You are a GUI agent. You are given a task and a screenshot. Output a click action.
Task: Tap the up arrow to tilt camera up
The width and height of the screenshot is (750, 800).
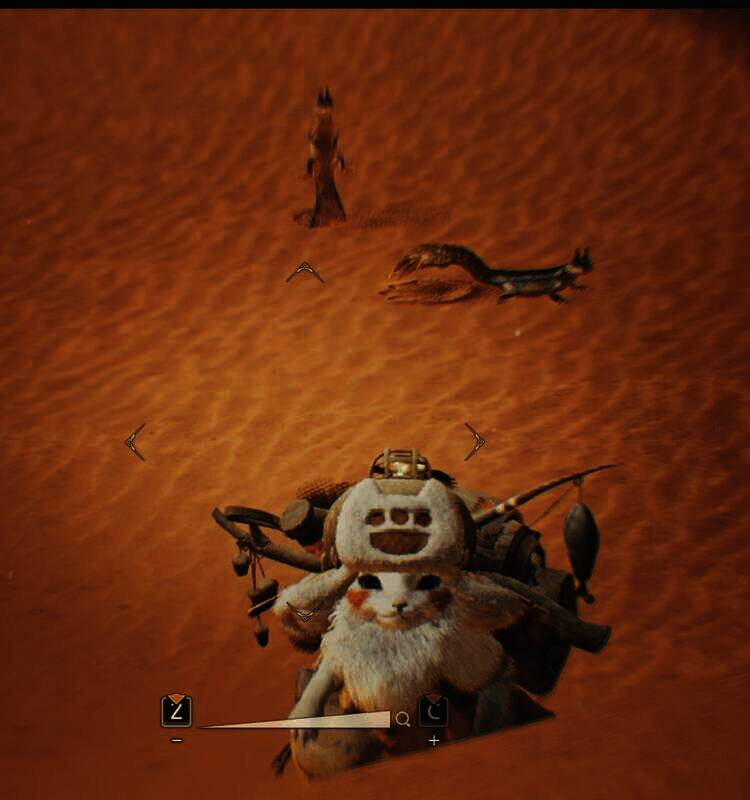coord(305,272)
